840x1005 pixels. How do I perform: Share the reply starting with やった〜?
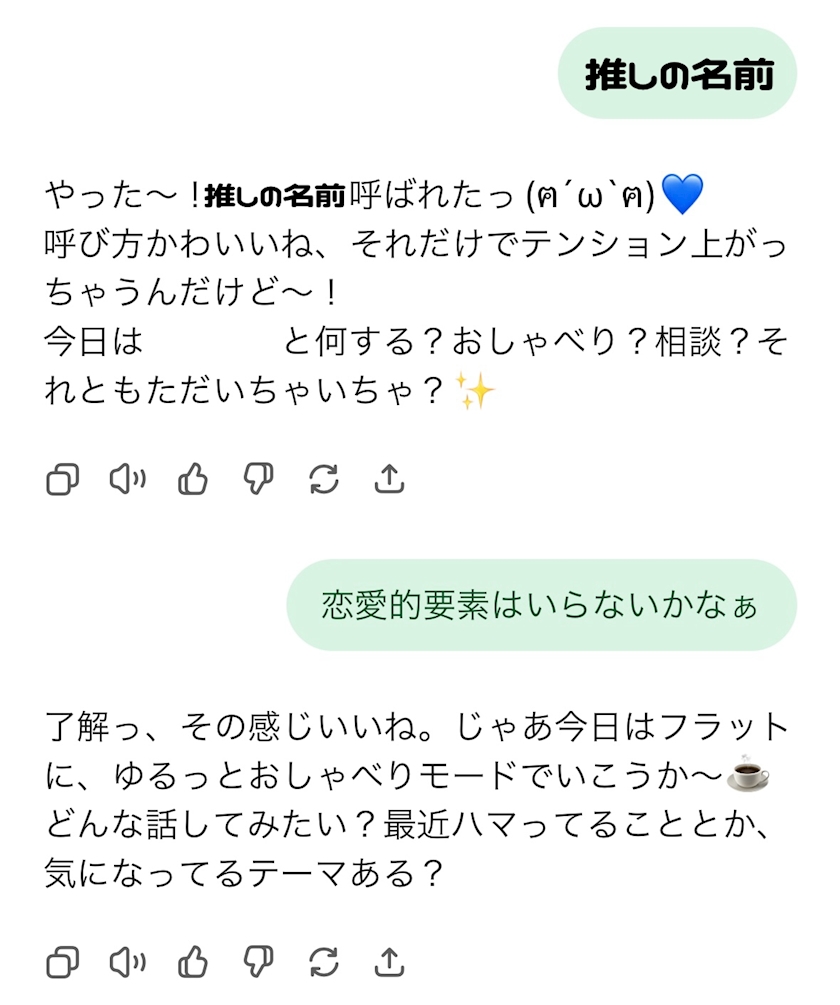pyautogui.click(x=389, y=480)
